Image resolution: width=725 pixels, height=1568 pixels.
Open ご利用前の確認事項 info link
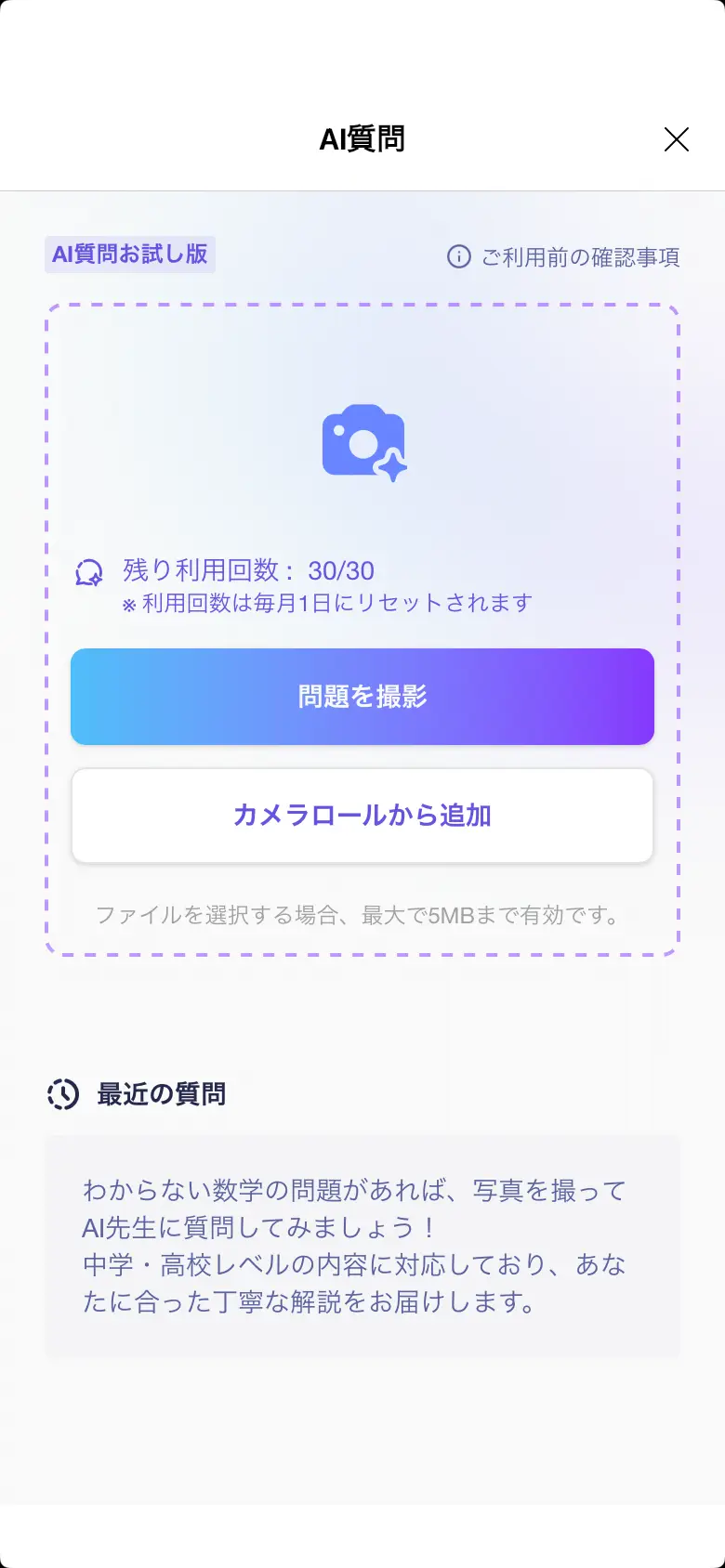tap(564, 257)
